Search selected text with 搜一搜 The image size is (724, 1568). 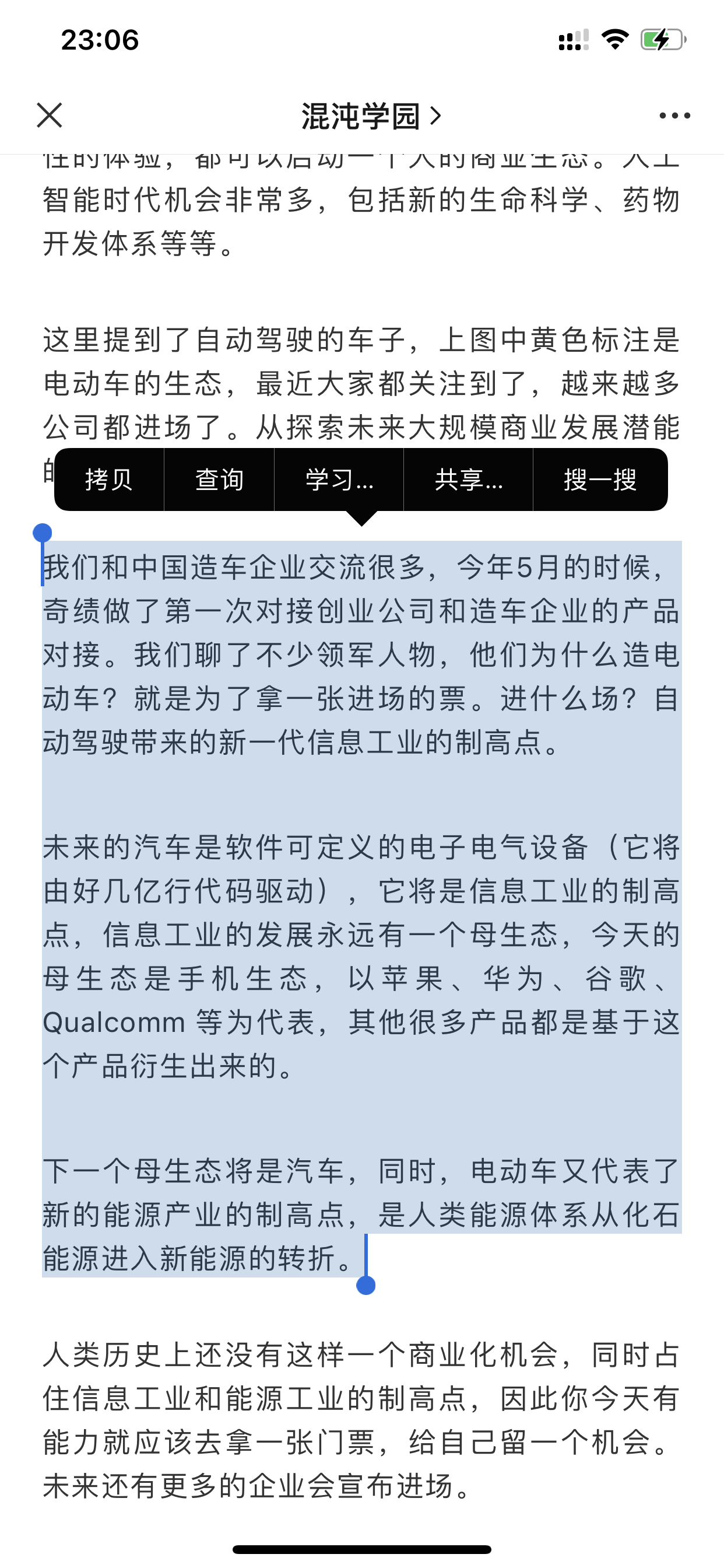tap(600, 480)
